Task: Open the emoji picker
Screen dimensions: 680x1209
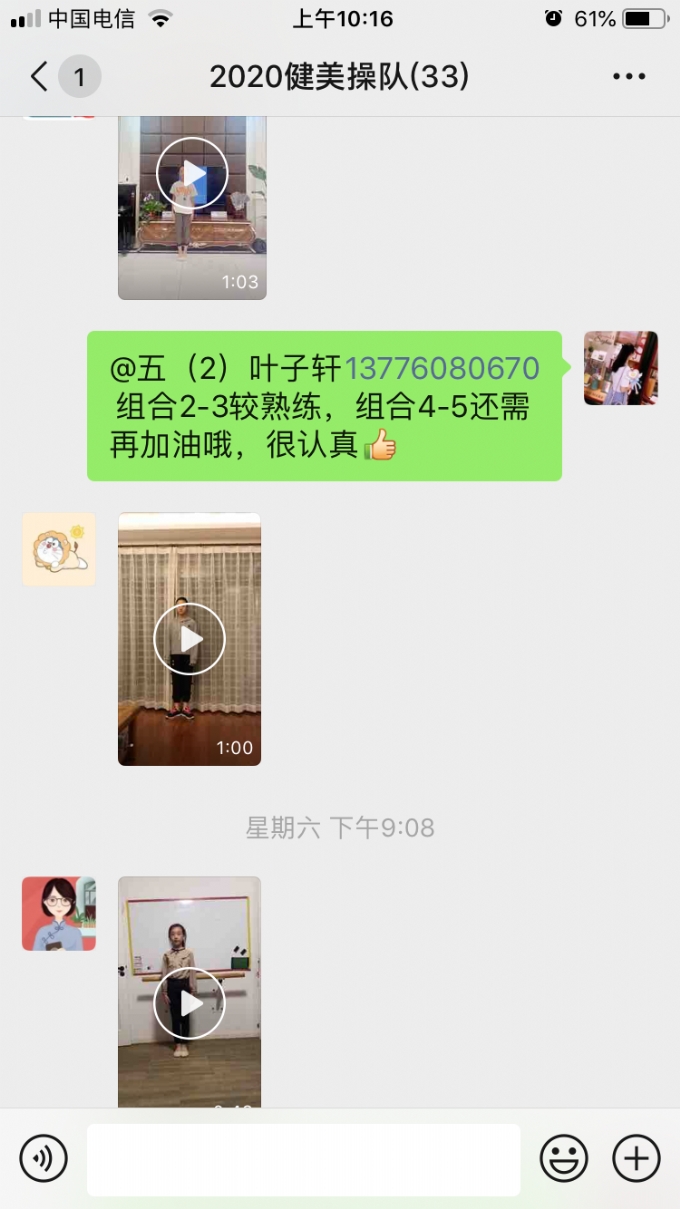Action: pyautogui.click(x=564, y=1160)
